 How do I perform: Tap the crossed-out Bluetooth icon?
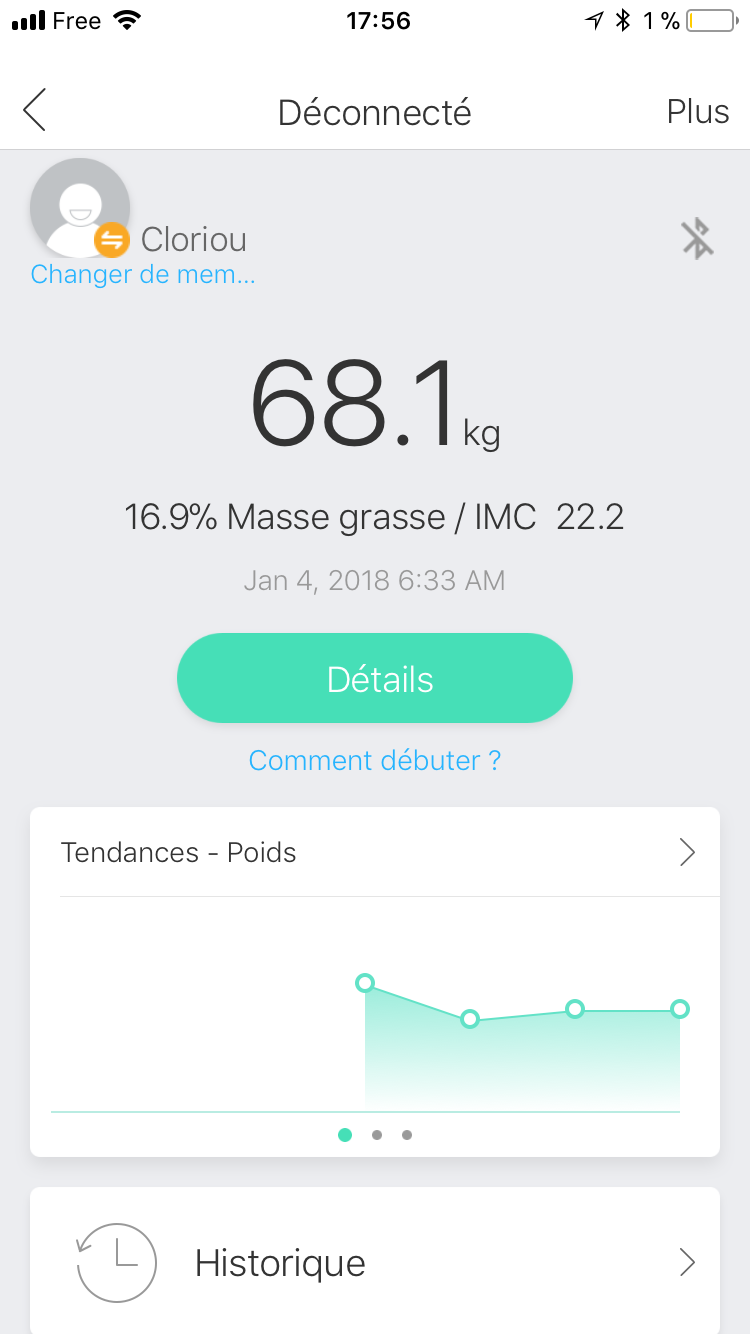697,239
